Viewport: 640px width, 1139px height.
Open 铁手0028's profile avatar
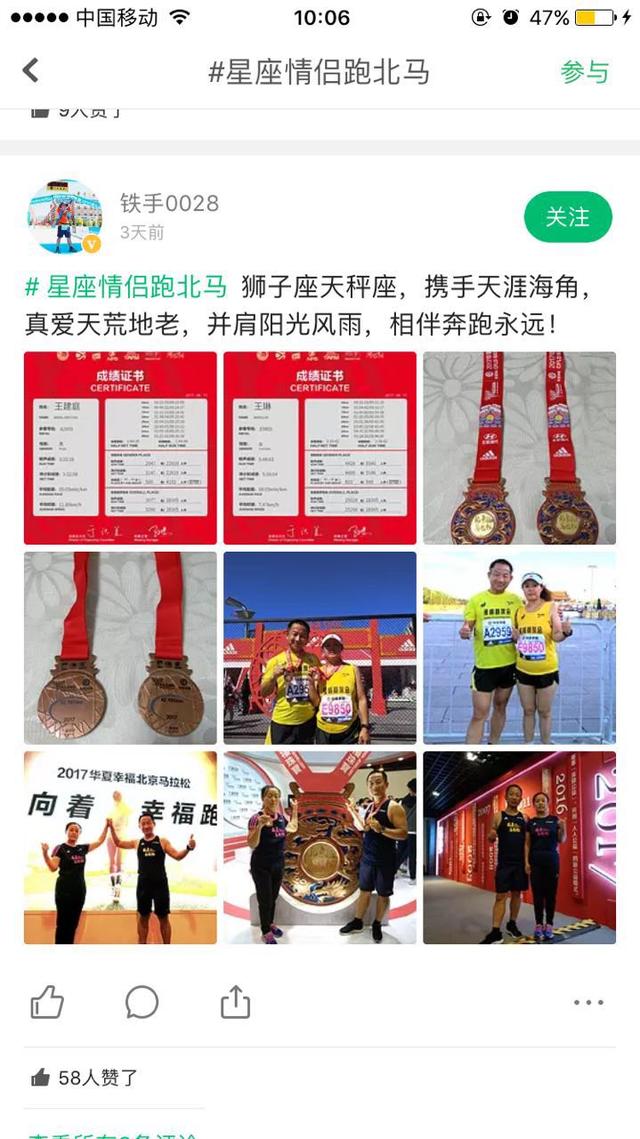click(x=64, y=217)
